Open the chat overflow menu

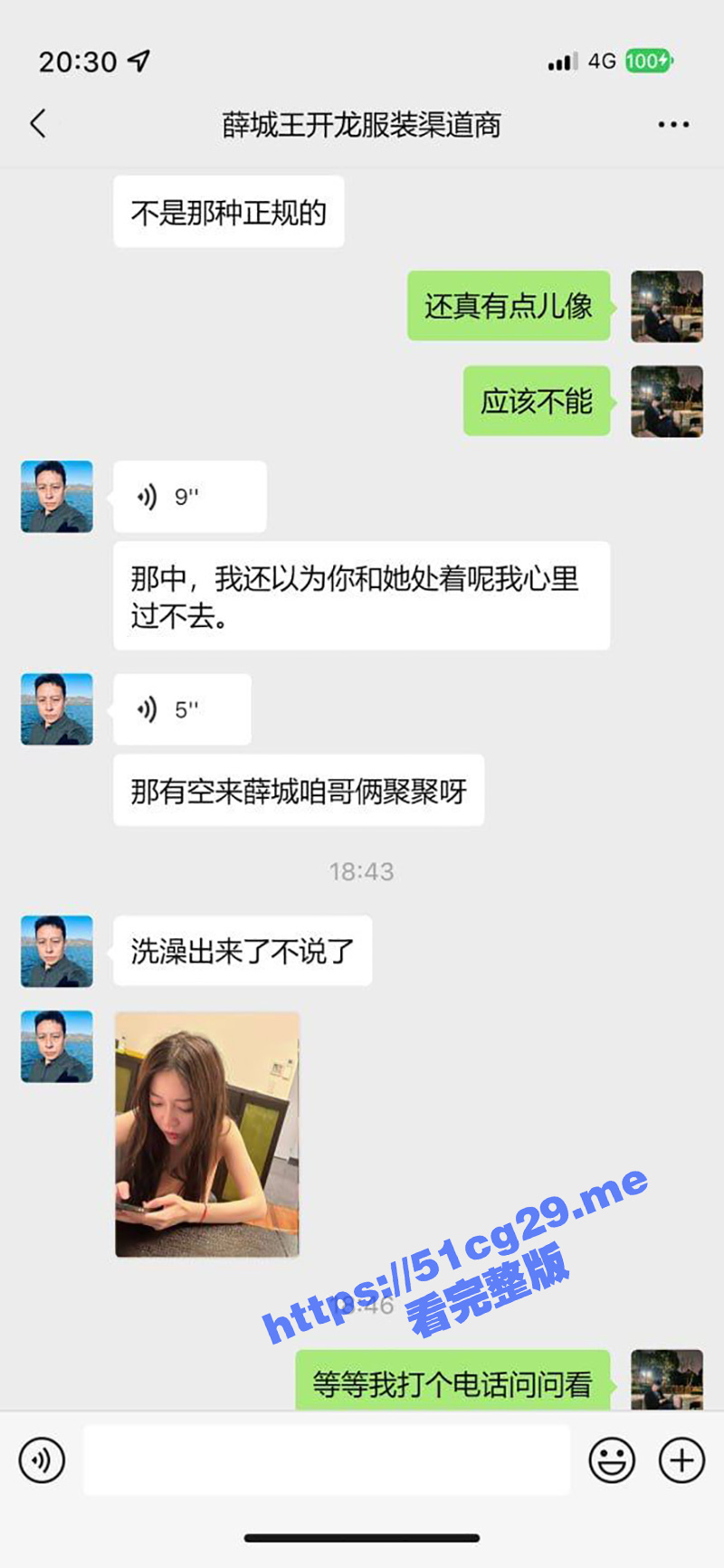(x=673, y=125)
